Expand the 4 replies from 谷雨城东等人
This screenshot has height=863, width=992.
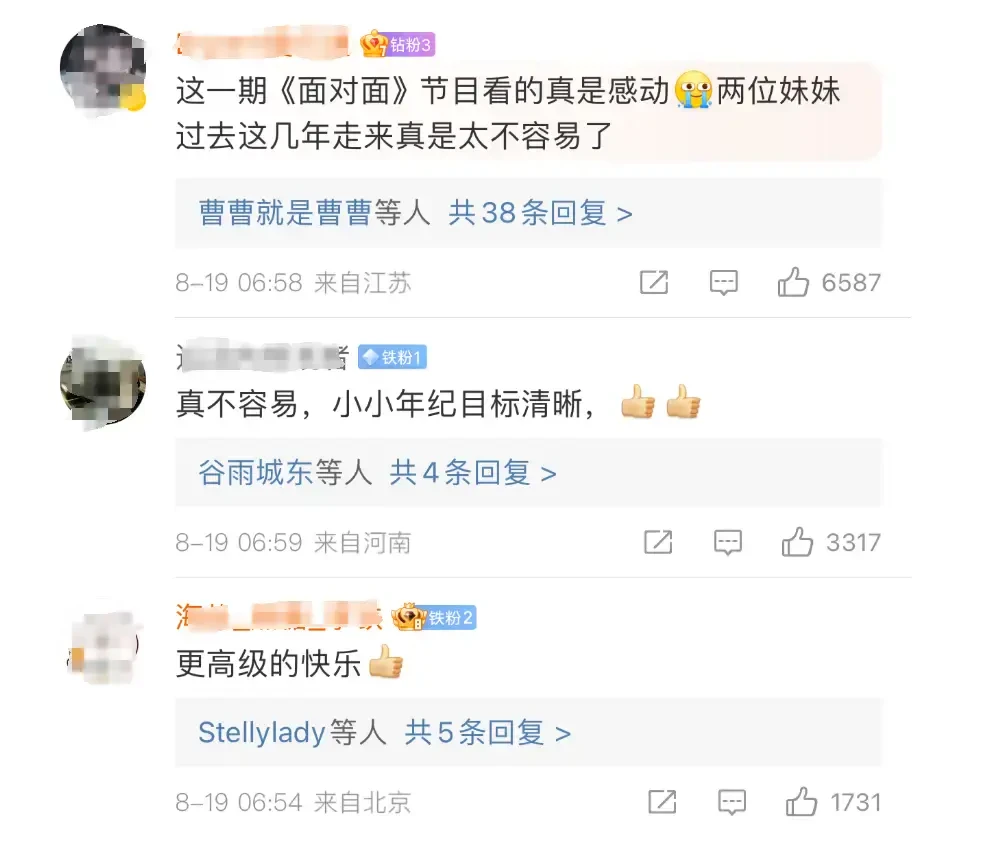pyautogui.click(x=472, y=472)
